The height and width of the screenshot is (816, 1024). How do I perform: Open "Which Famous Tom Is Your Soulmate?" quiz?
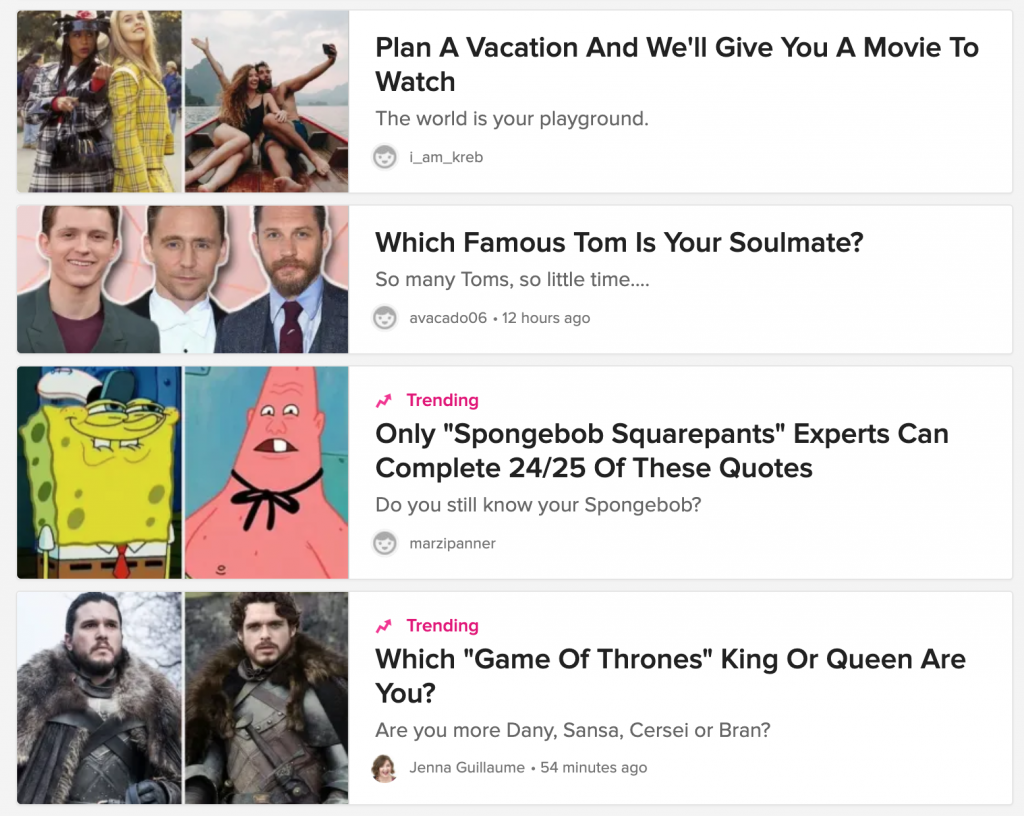click(618, 243)
